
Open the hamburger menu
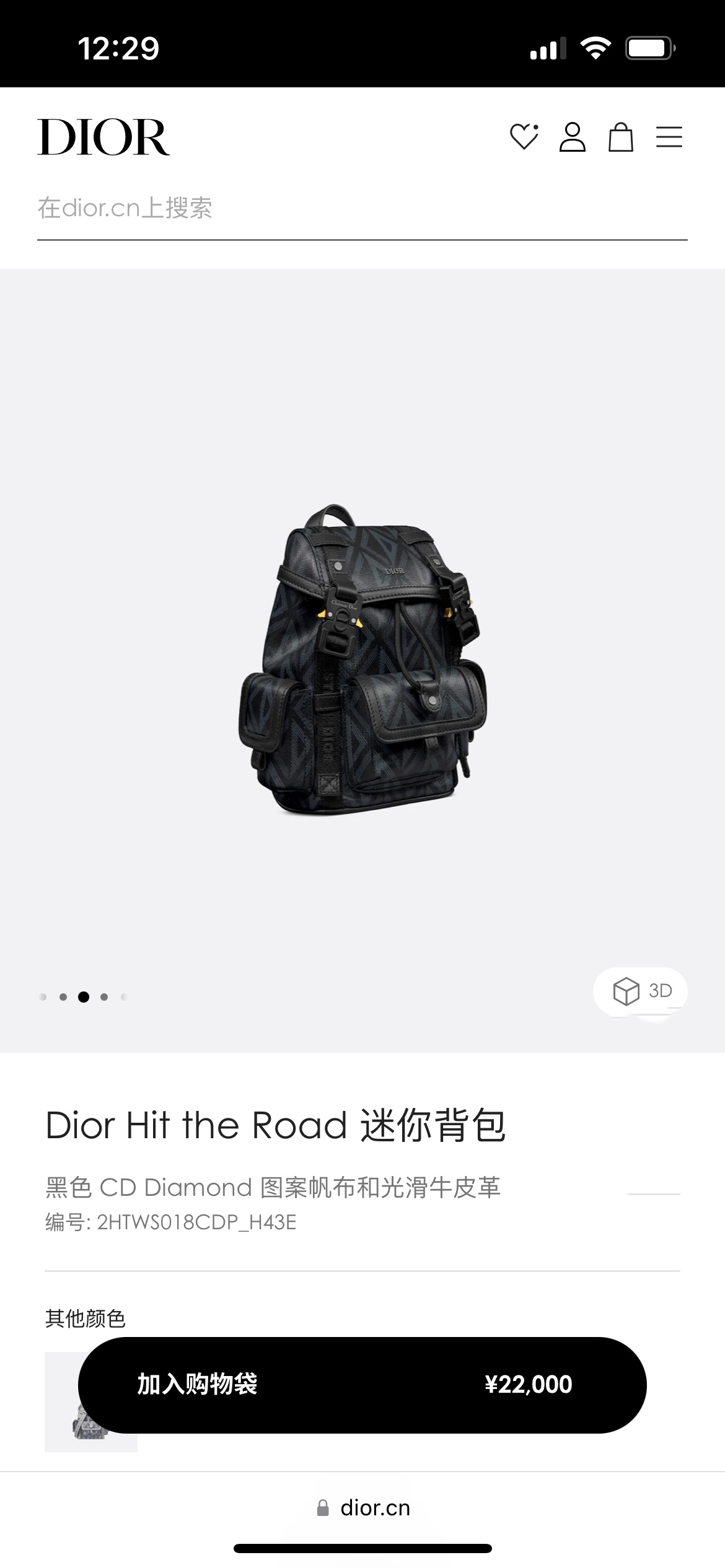(669, 137)
